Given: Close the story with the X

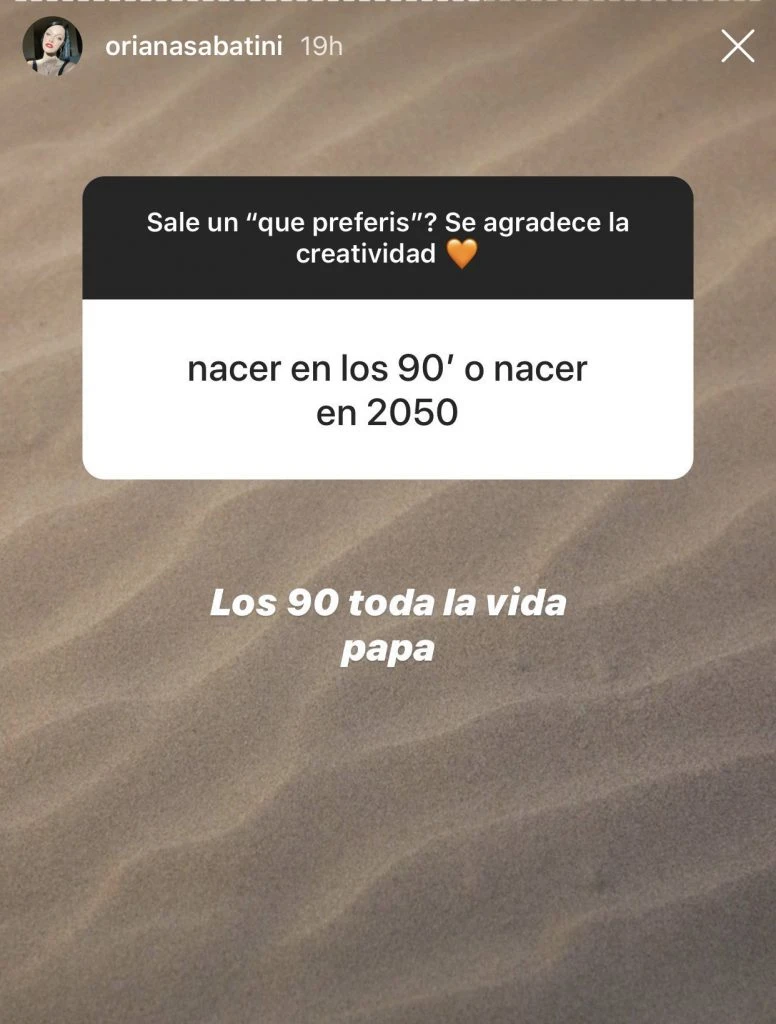Looking at the screenshot, I should [737, 46].
